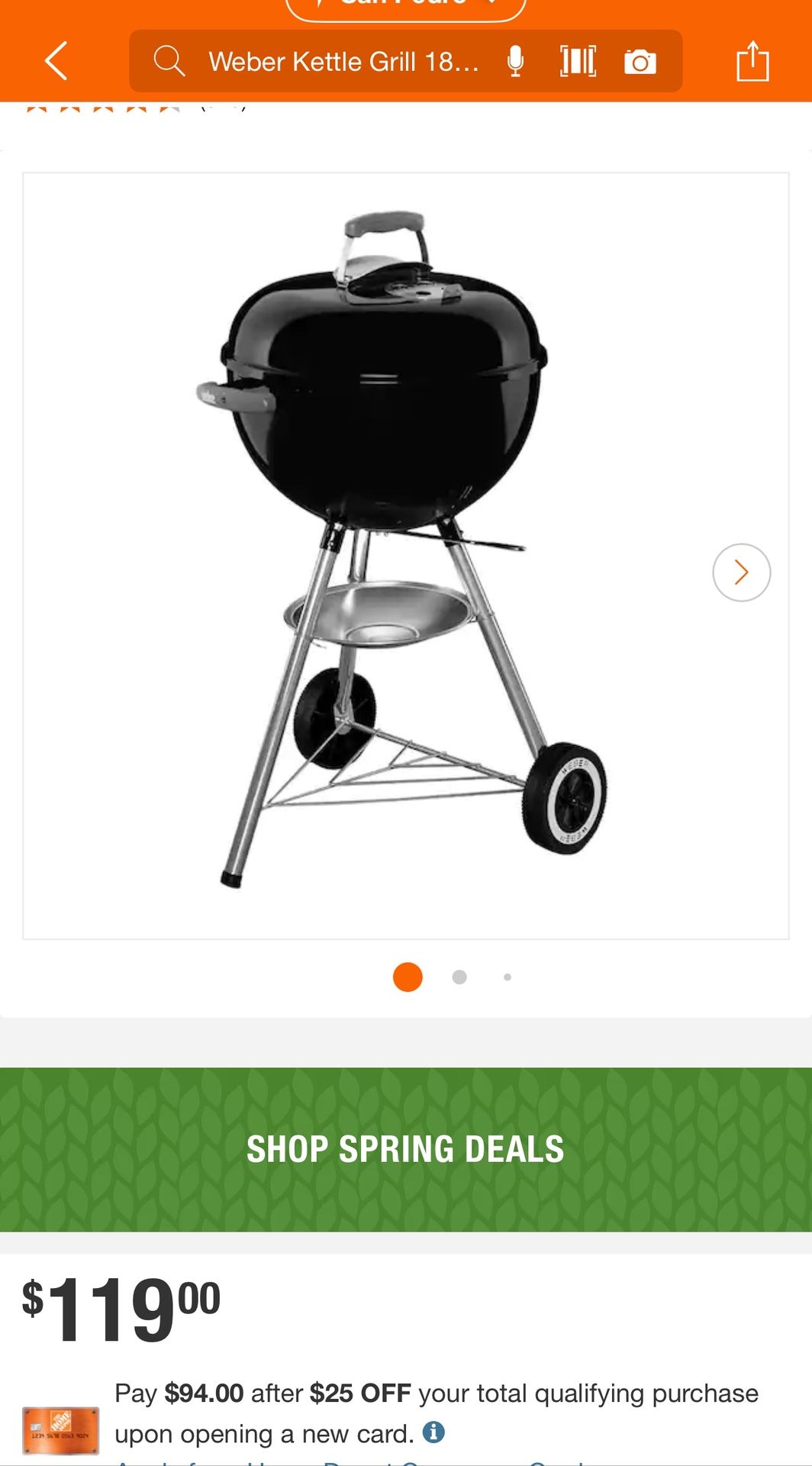
Task: Share this grill product page
Action: pos(752,61)
